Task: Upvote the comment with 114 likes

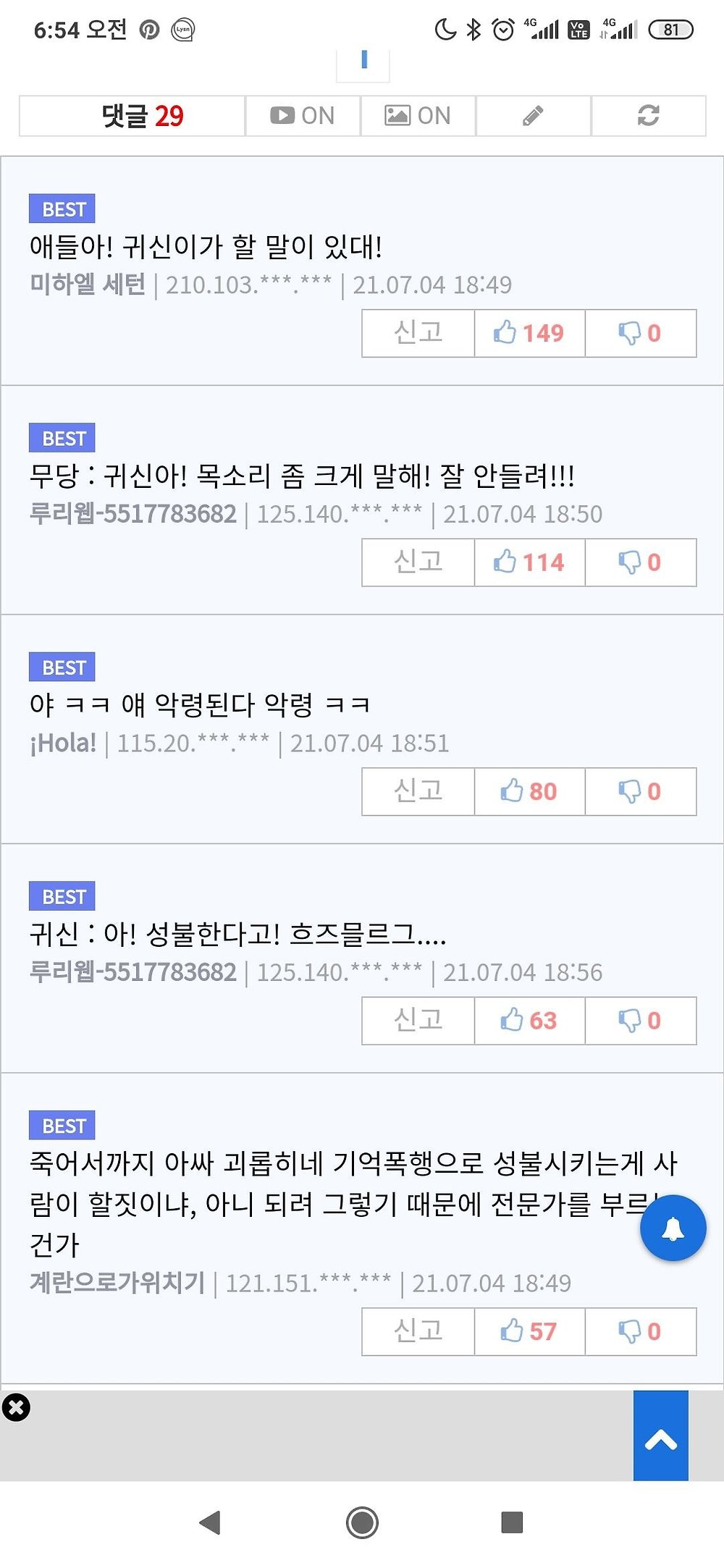Action: click(x=529, y=562)
